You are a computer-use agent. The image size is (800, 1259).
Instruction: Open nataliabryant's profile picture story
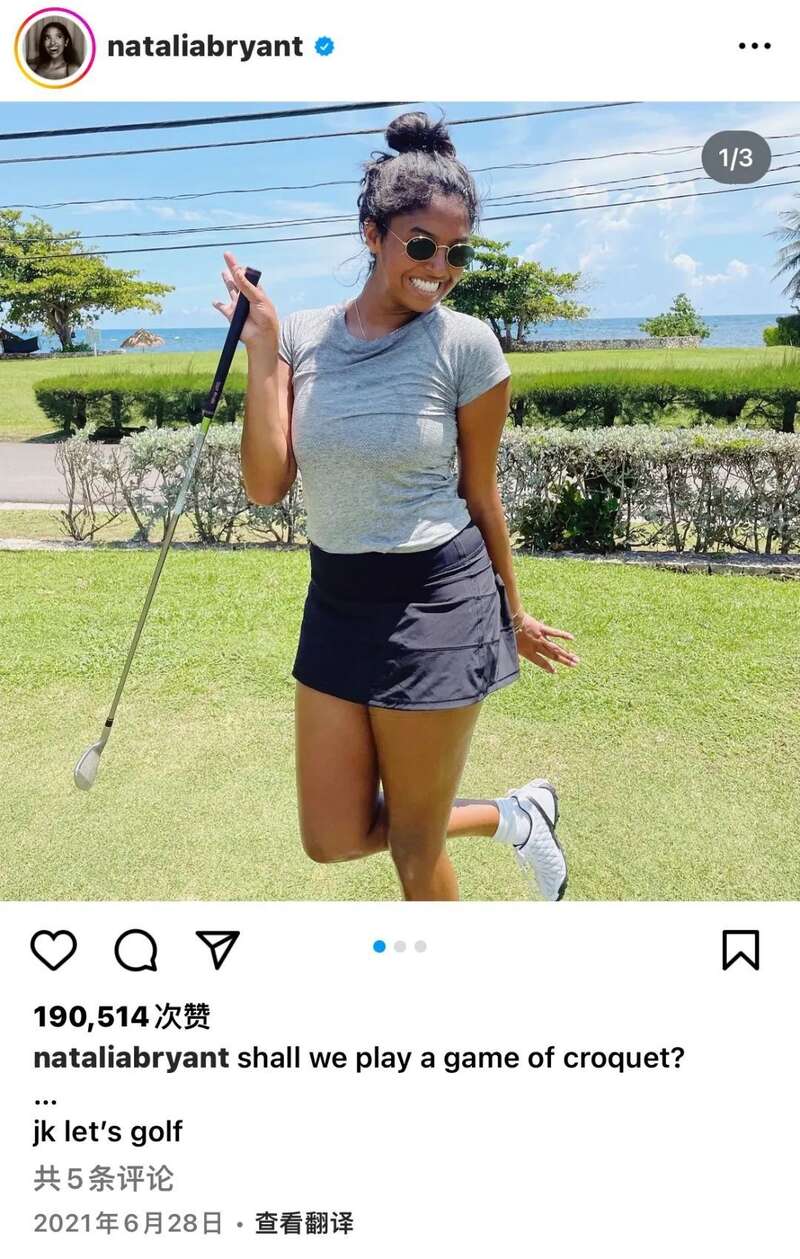point(54,47)
